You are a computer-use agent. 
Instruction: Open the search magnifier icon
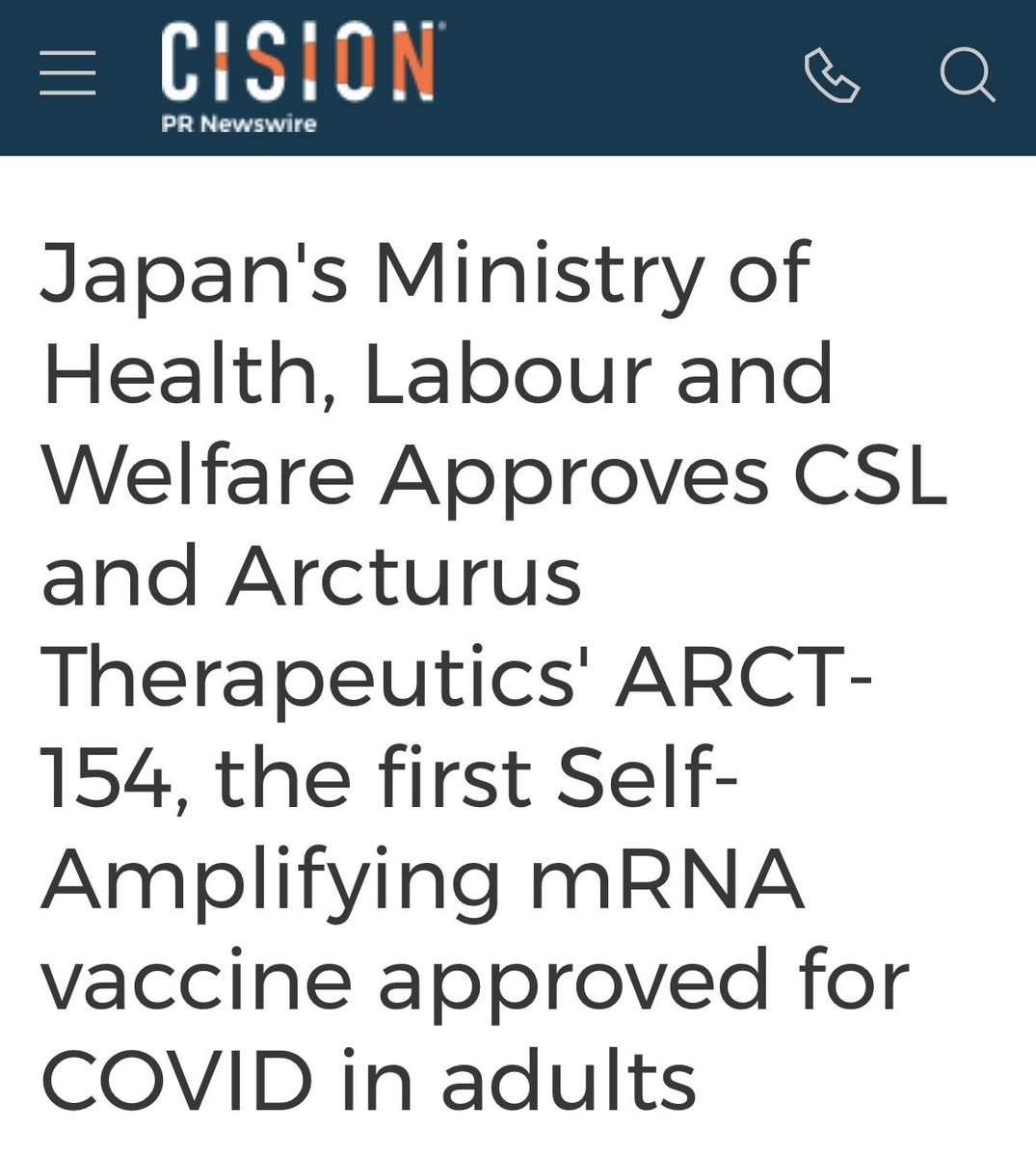click(967, 76)
